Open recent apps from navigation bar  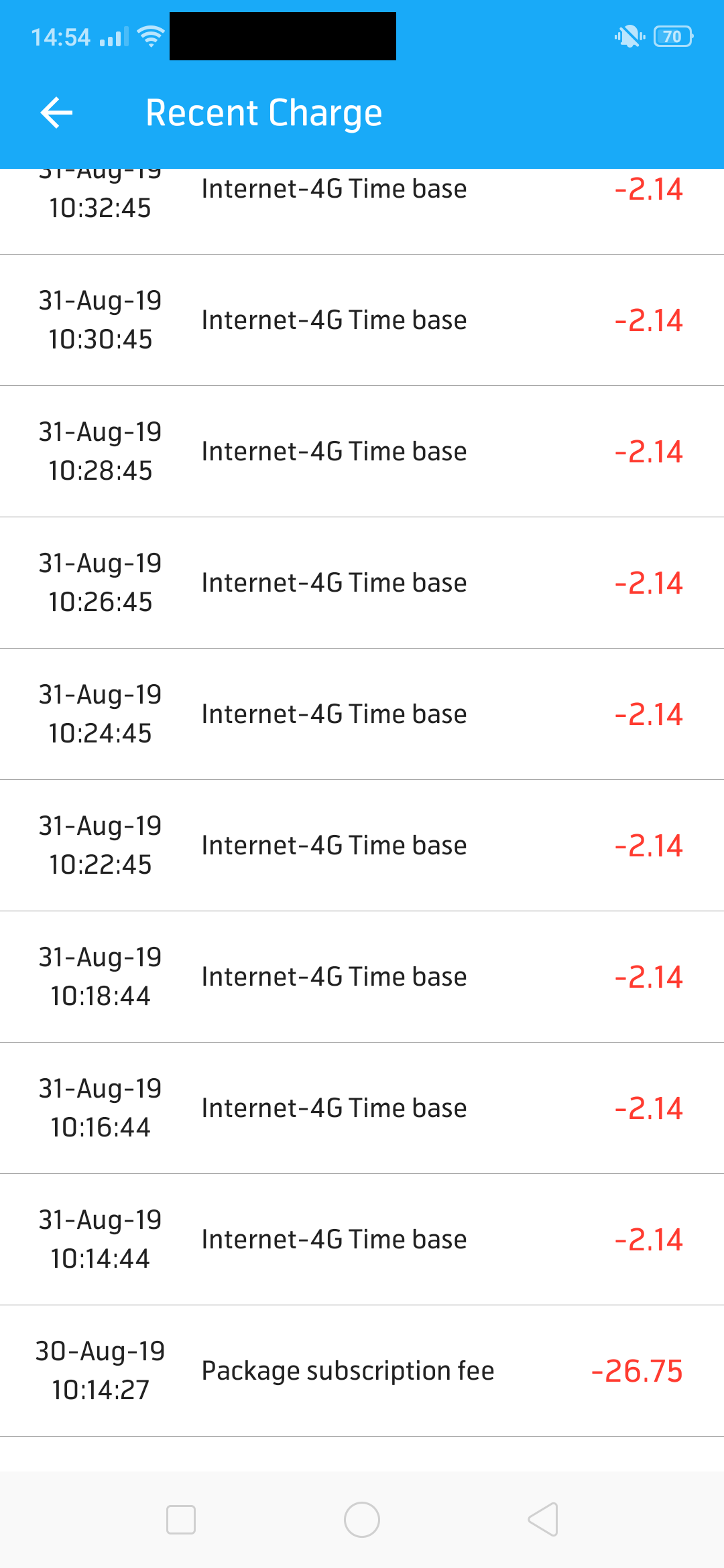point(181,1519)
